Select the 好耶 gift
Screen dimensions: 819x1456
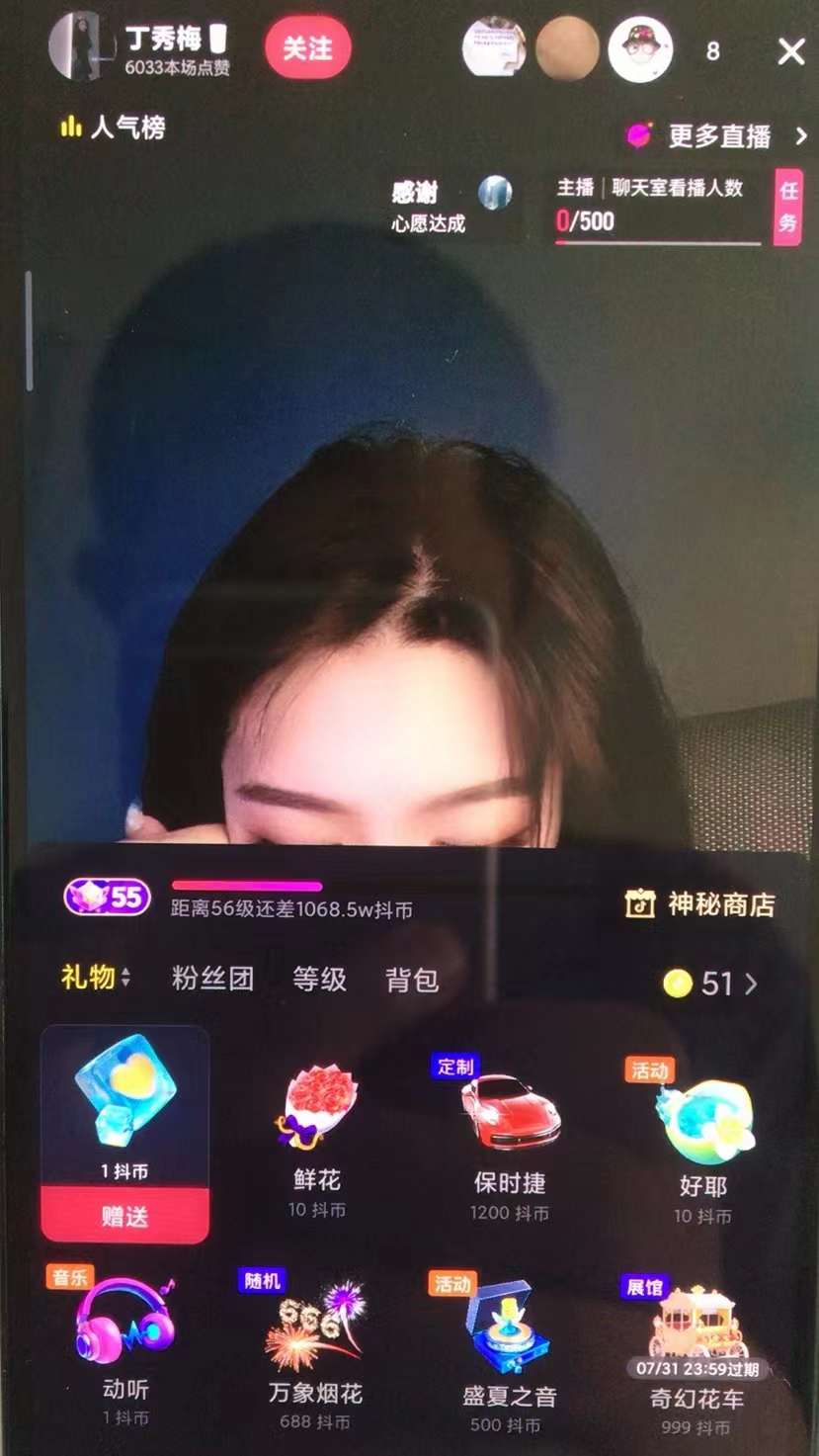(x=703, y=1137)
